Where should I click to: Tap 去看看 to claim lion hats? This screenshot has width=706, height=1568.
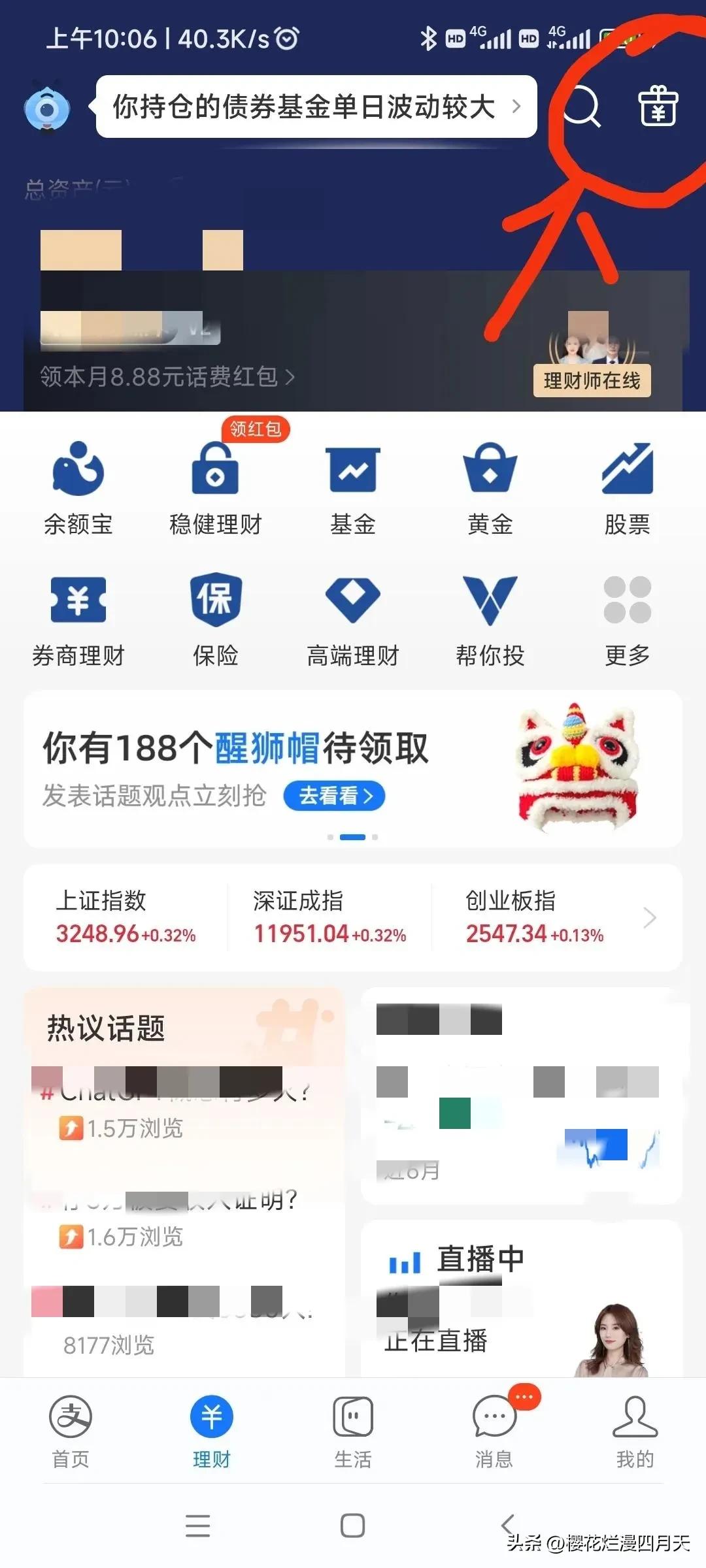pyautogui.click(x=334, y=796)
